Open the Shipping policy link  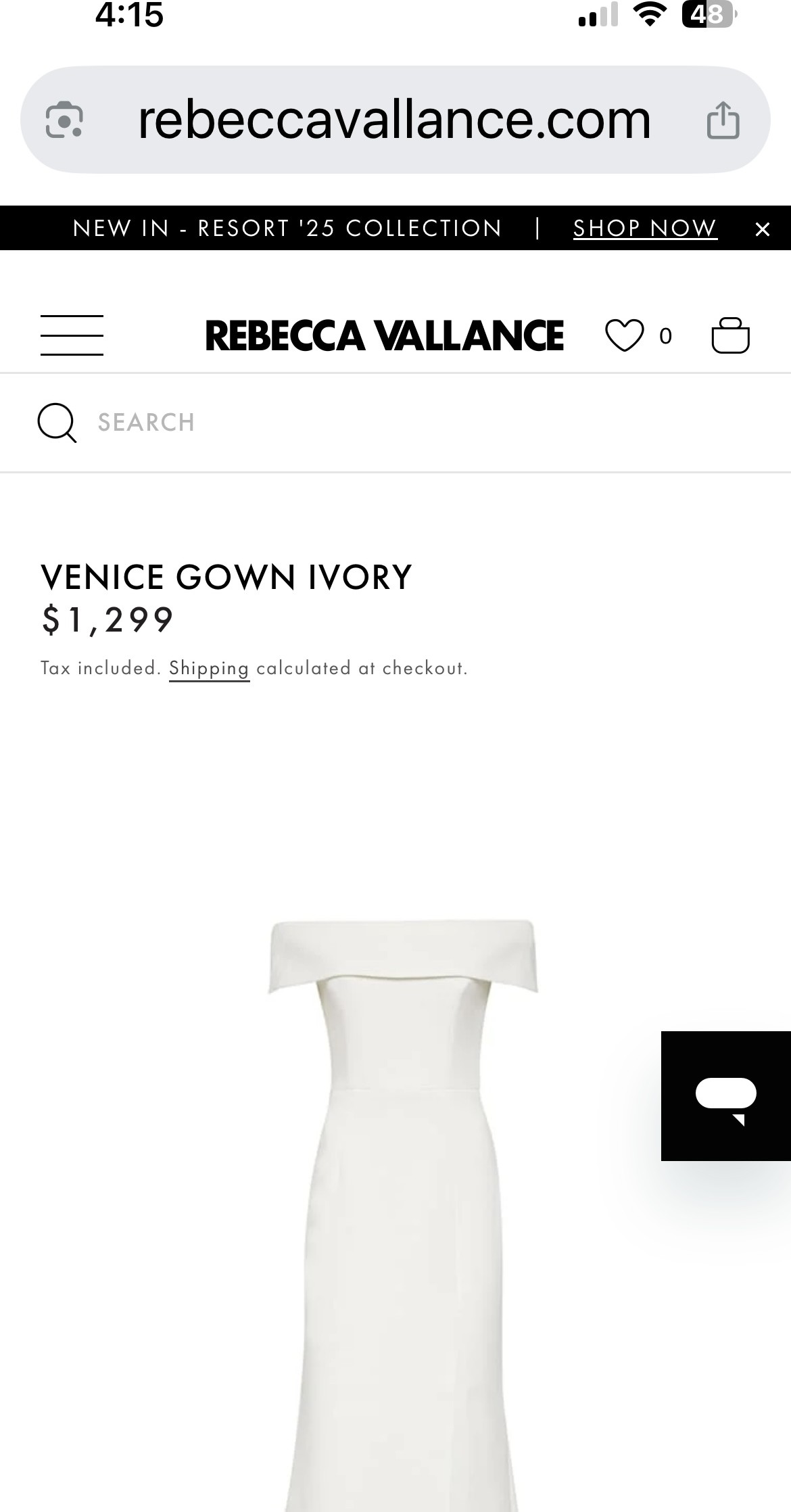click(209, 668)
